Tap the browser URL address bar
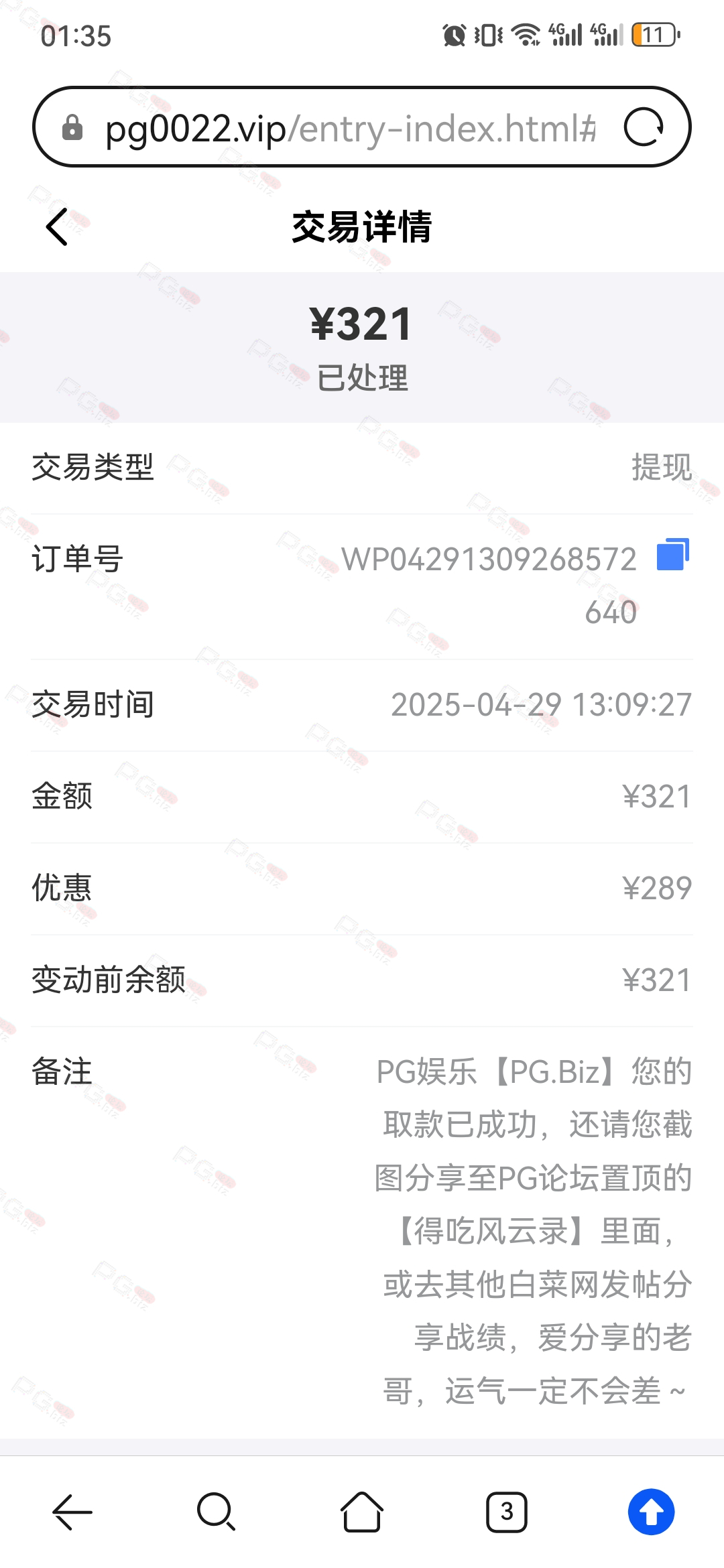The image size is (724, 1568). point(349,127)
